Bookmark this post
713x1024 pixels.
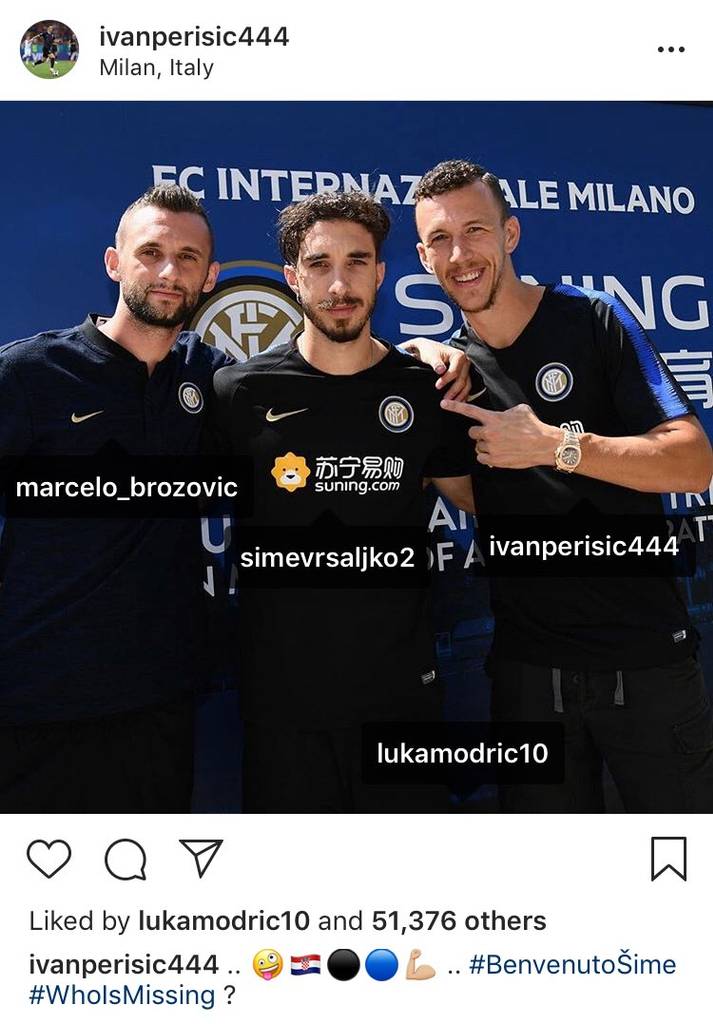tap(668, 859)
